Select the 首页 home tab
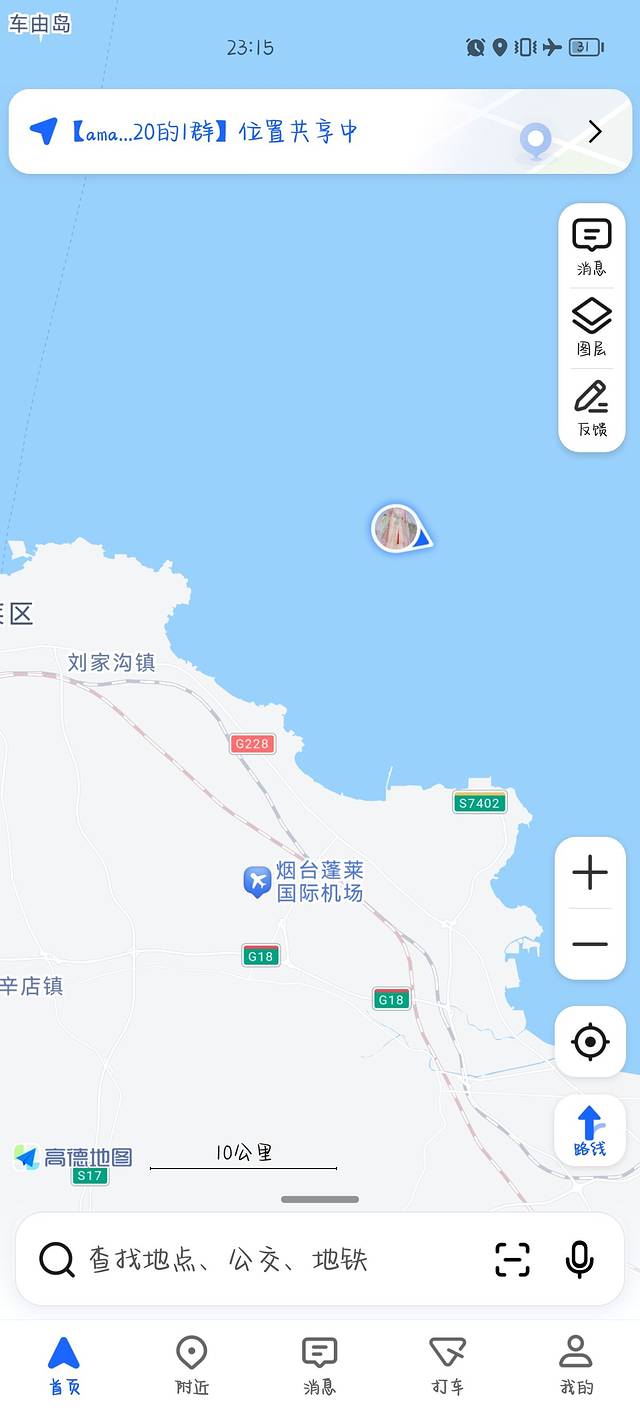Viewport: 640px width, 1408px height. click(64, 1365)
